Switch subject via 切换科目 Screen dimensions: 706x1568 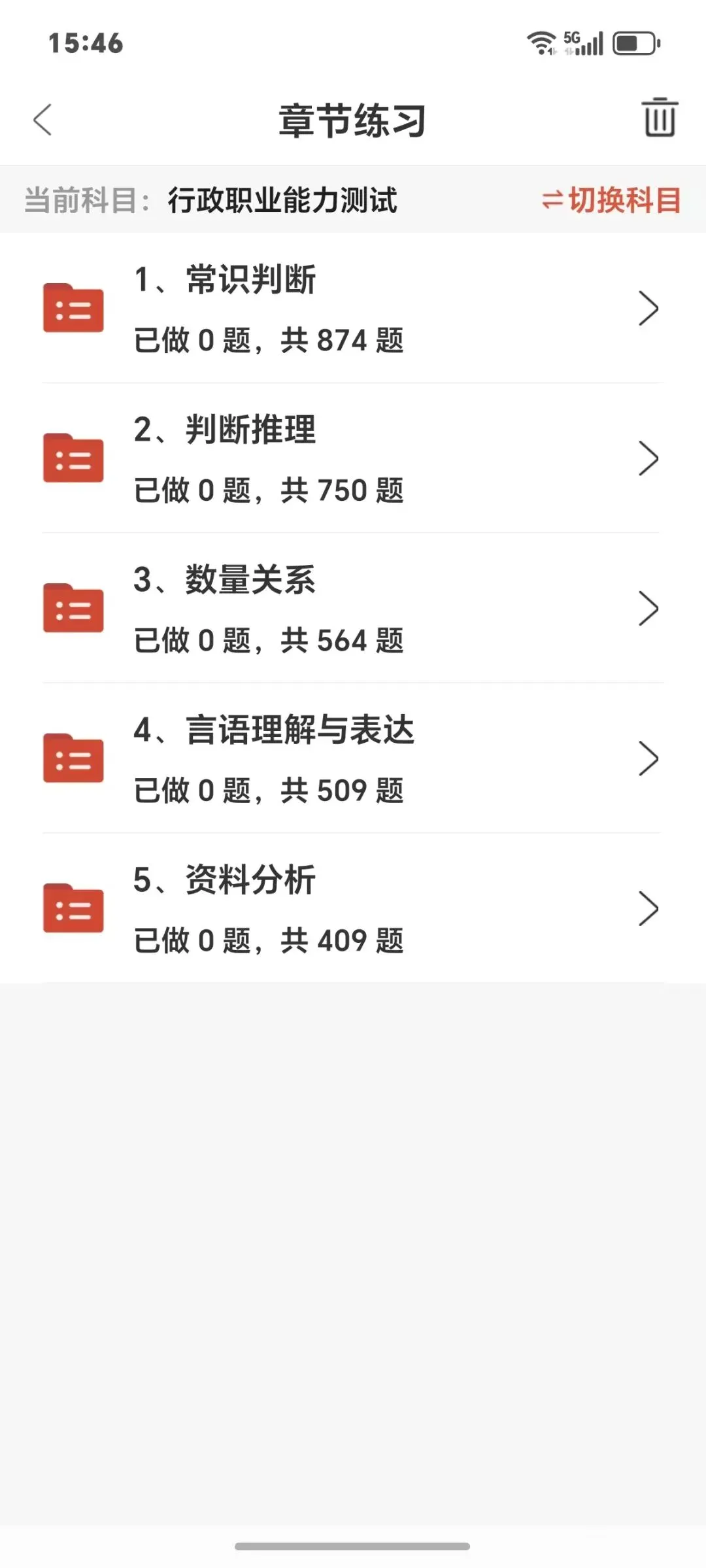tap(611, 200)
